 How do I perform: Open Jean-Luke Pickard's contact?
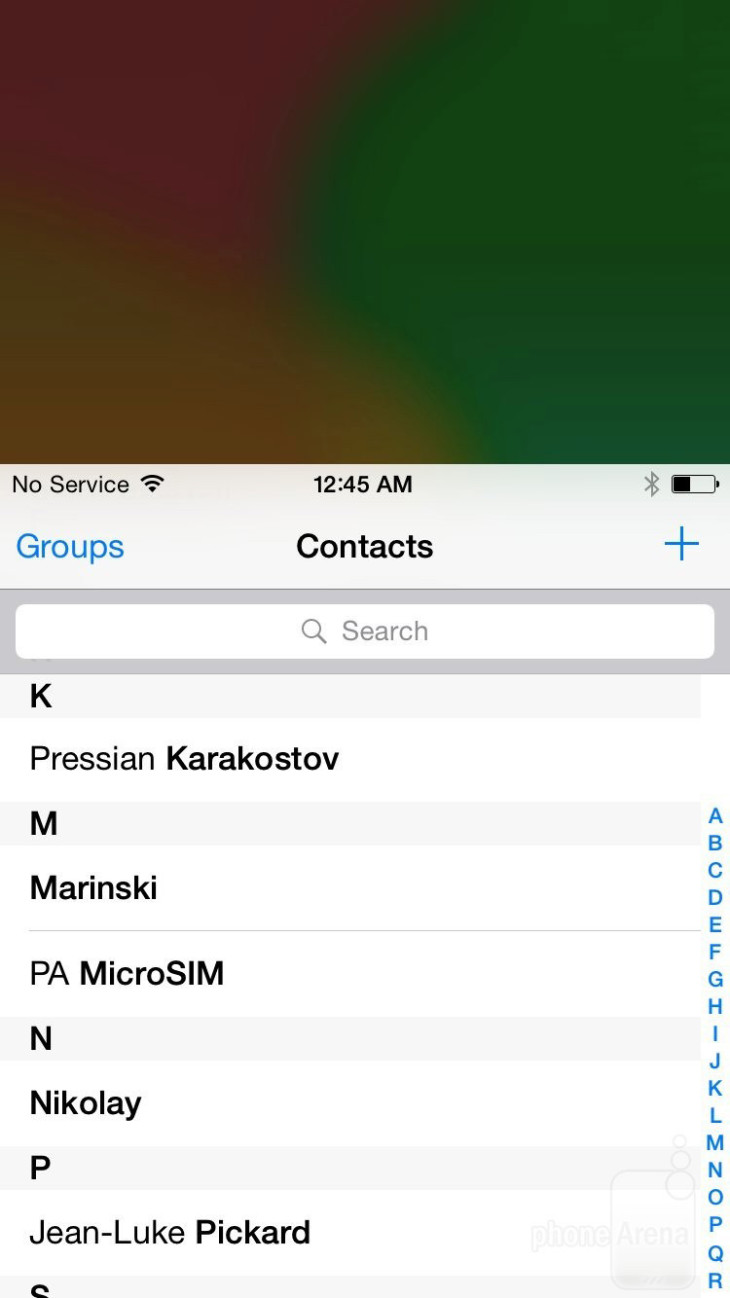point(350,1232)
